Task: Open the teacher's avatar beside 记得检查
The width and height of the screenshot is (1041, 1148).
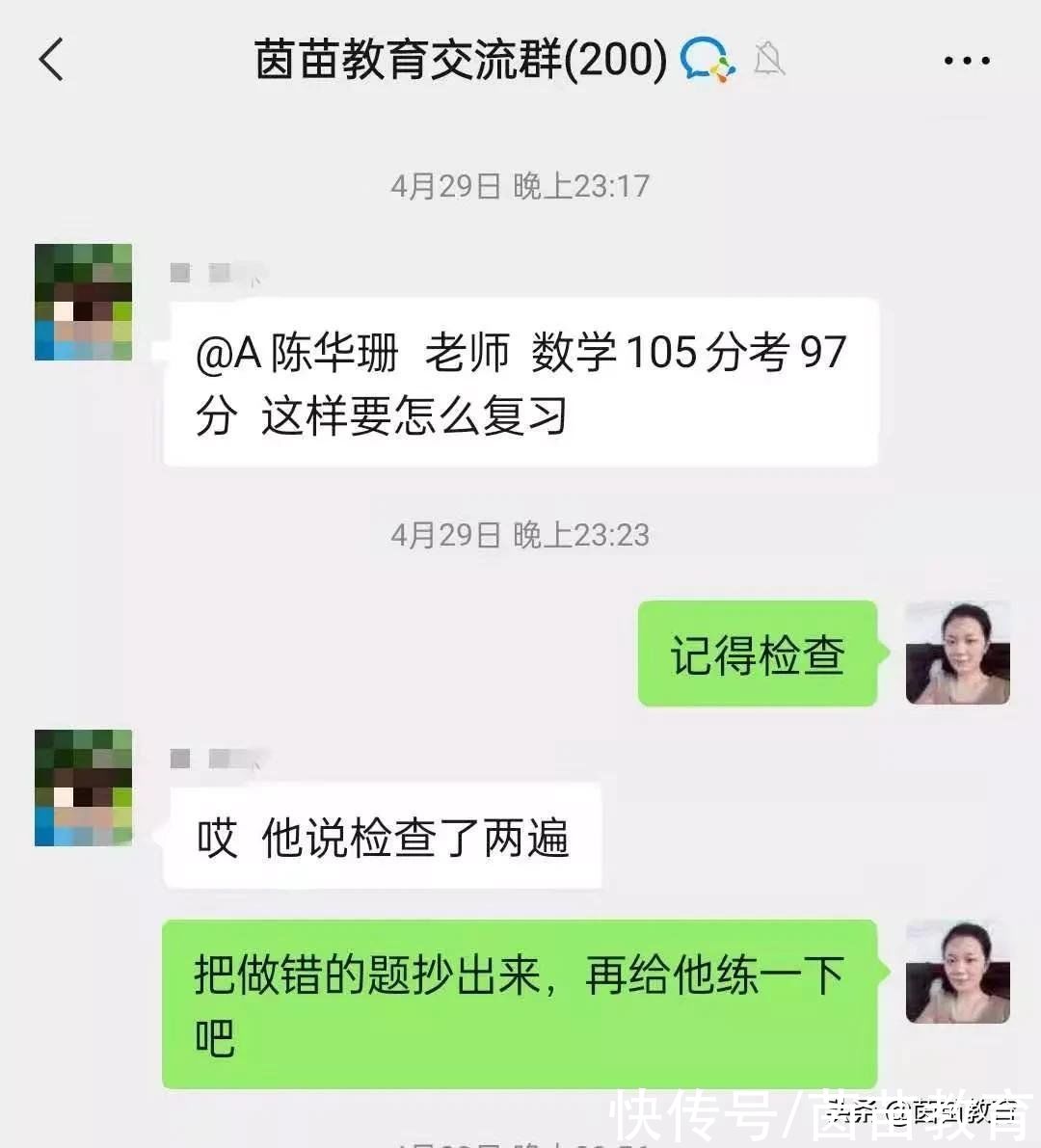Action: click(957, 654)
